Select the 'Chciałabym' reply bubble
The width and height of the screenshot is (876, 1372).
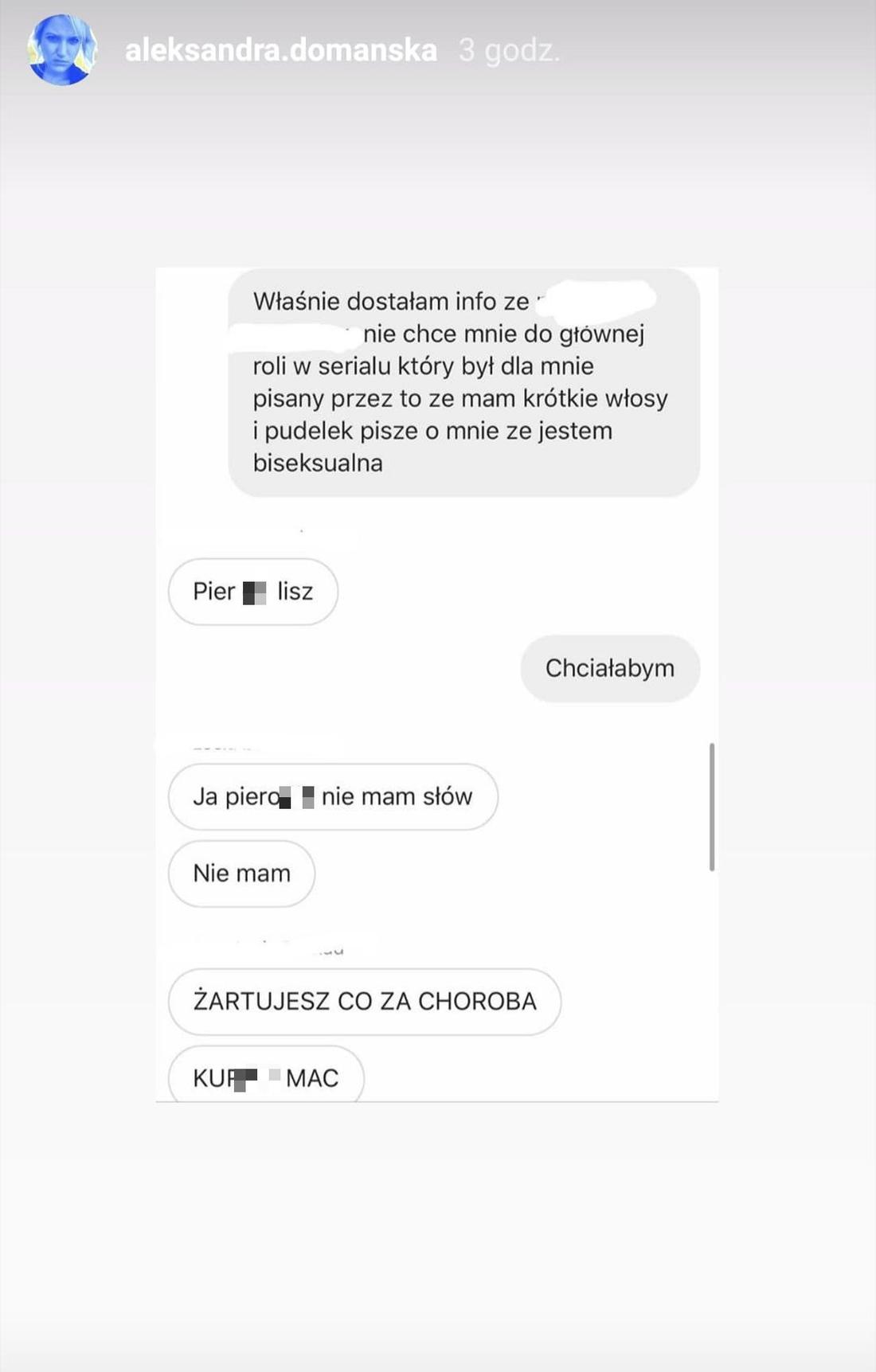coord(609,669)
